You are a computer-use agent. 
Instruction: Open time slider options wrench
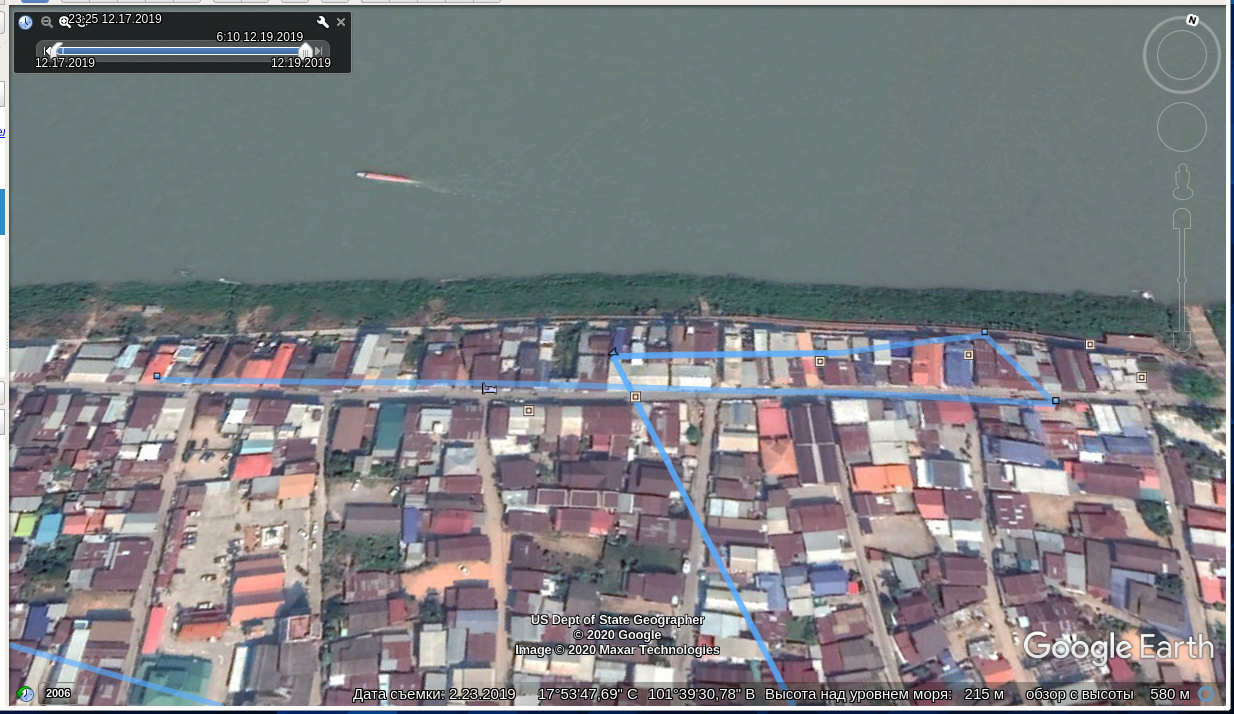[322, 22]
